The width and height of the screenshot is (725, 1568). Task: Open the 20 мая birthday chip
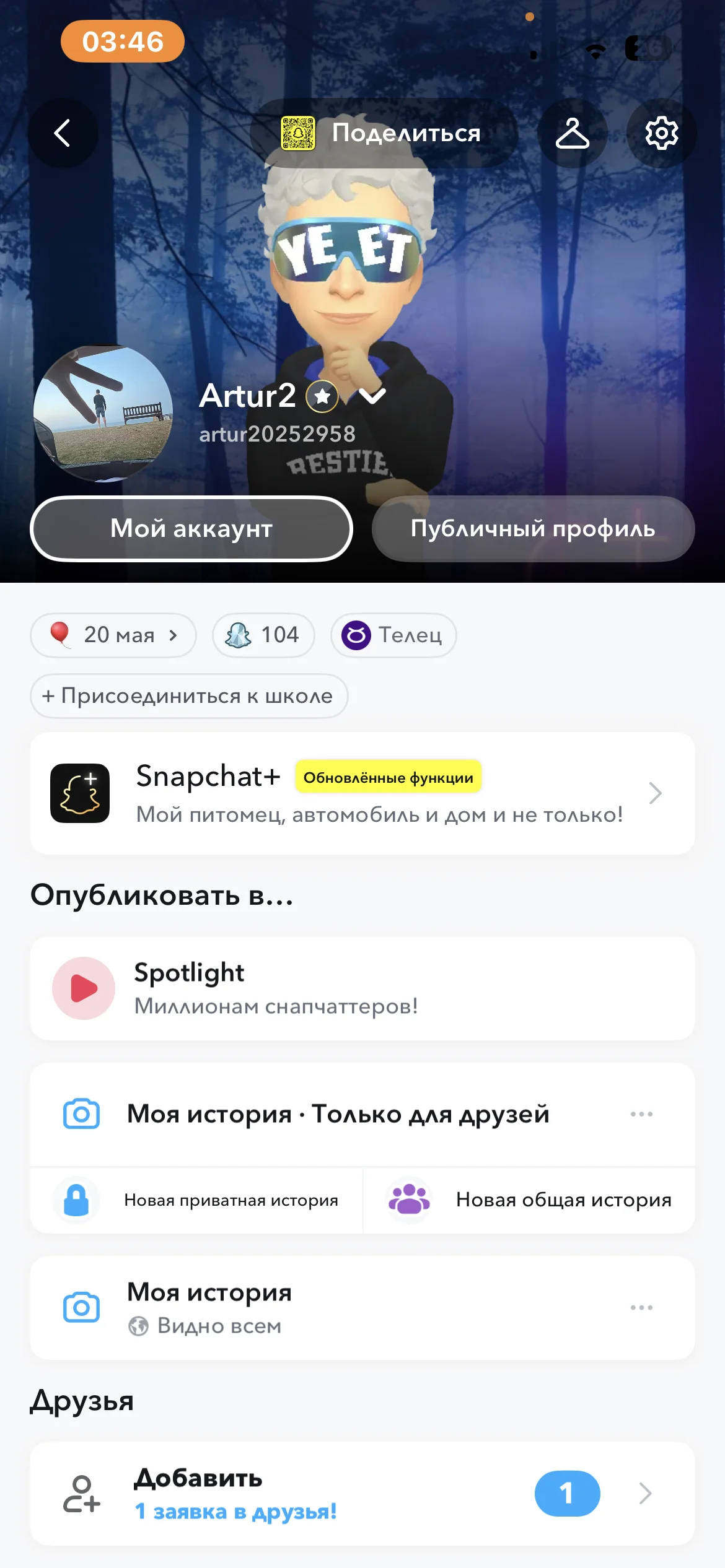pos(113,635)
